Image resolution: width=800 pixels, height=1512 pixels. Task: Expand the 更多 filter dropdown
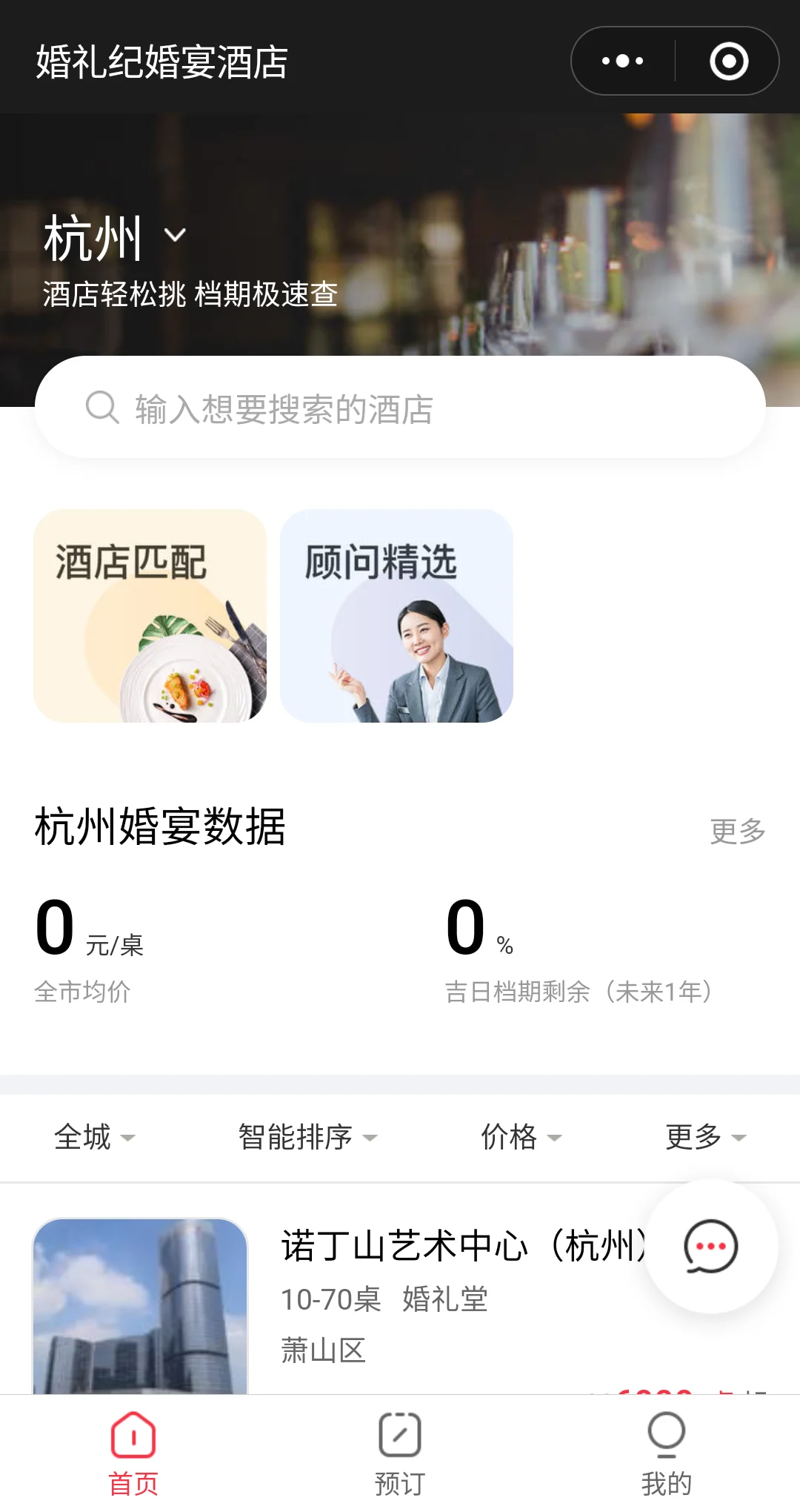[x=704, y=1137]
